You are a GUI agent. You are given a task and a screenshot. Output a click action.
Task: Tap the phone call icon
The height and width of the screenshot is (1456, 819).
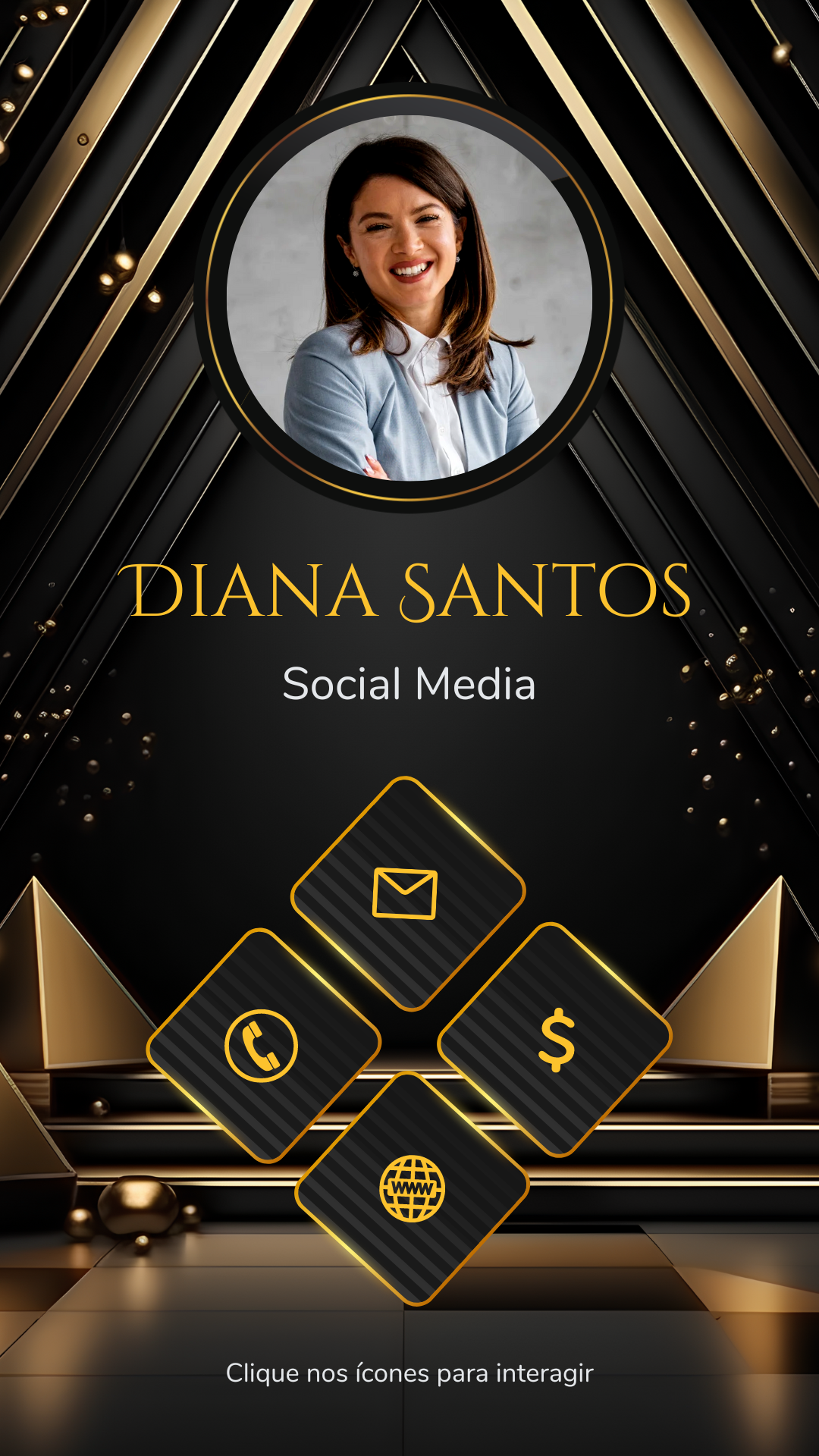[x=262, y=1046]
